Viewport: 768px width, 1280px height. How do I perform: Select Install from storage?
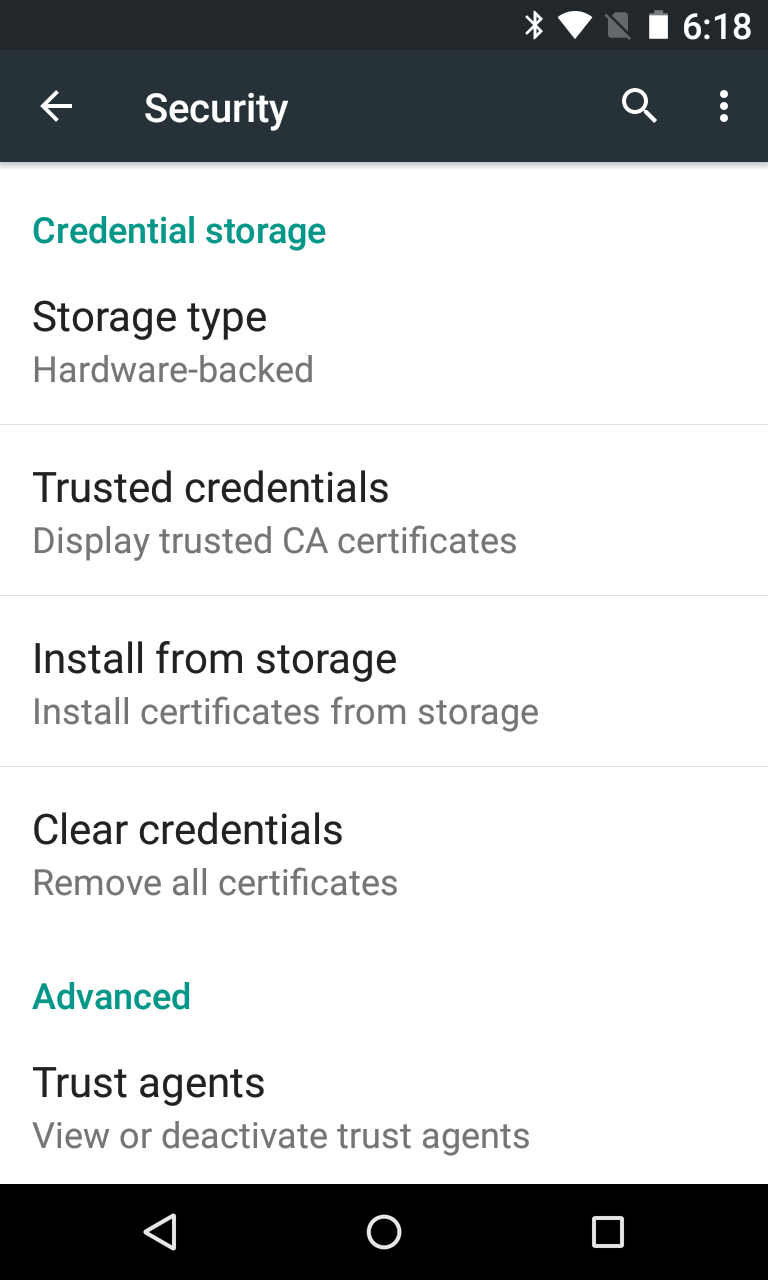click(384, 683)
